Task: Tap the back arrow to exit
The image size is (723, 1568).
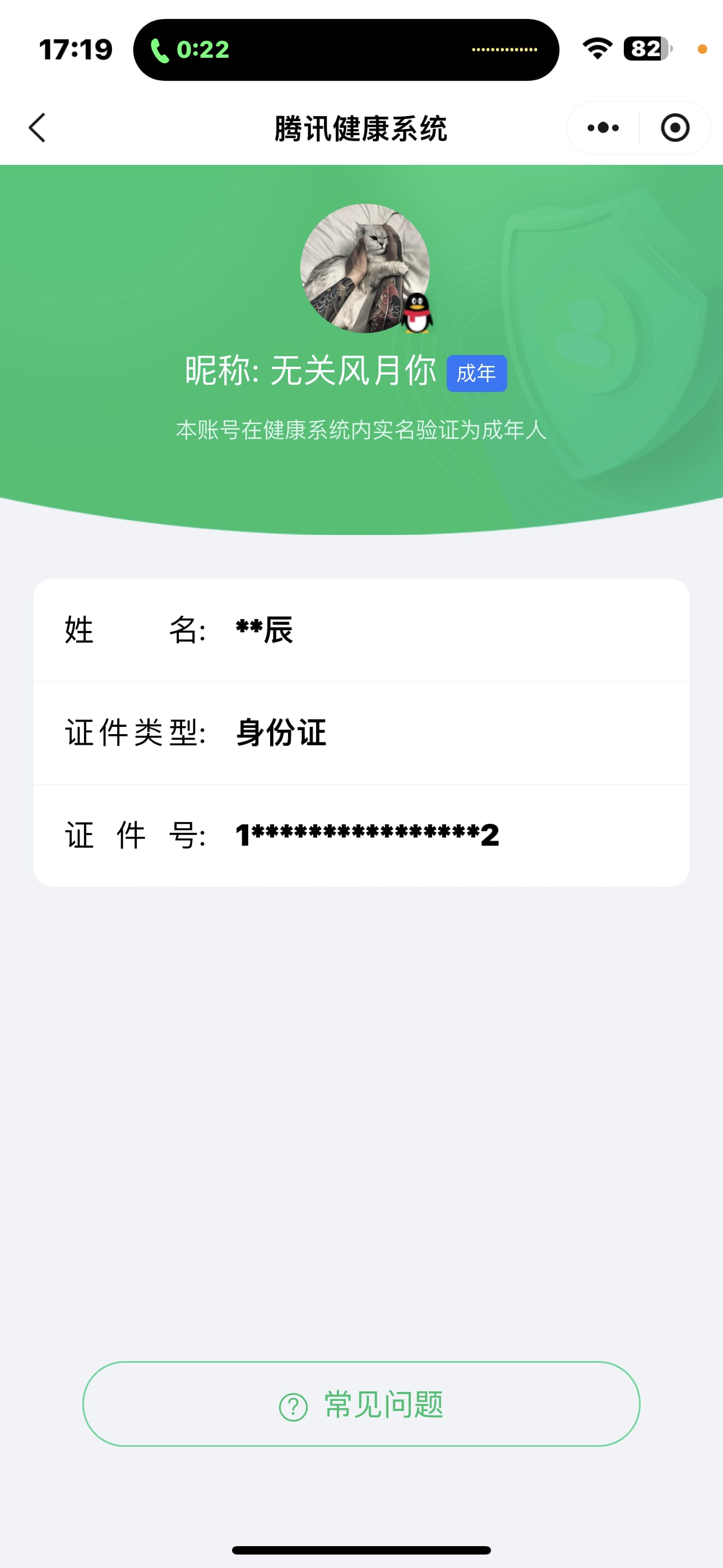Action: (x=38, y=128)
